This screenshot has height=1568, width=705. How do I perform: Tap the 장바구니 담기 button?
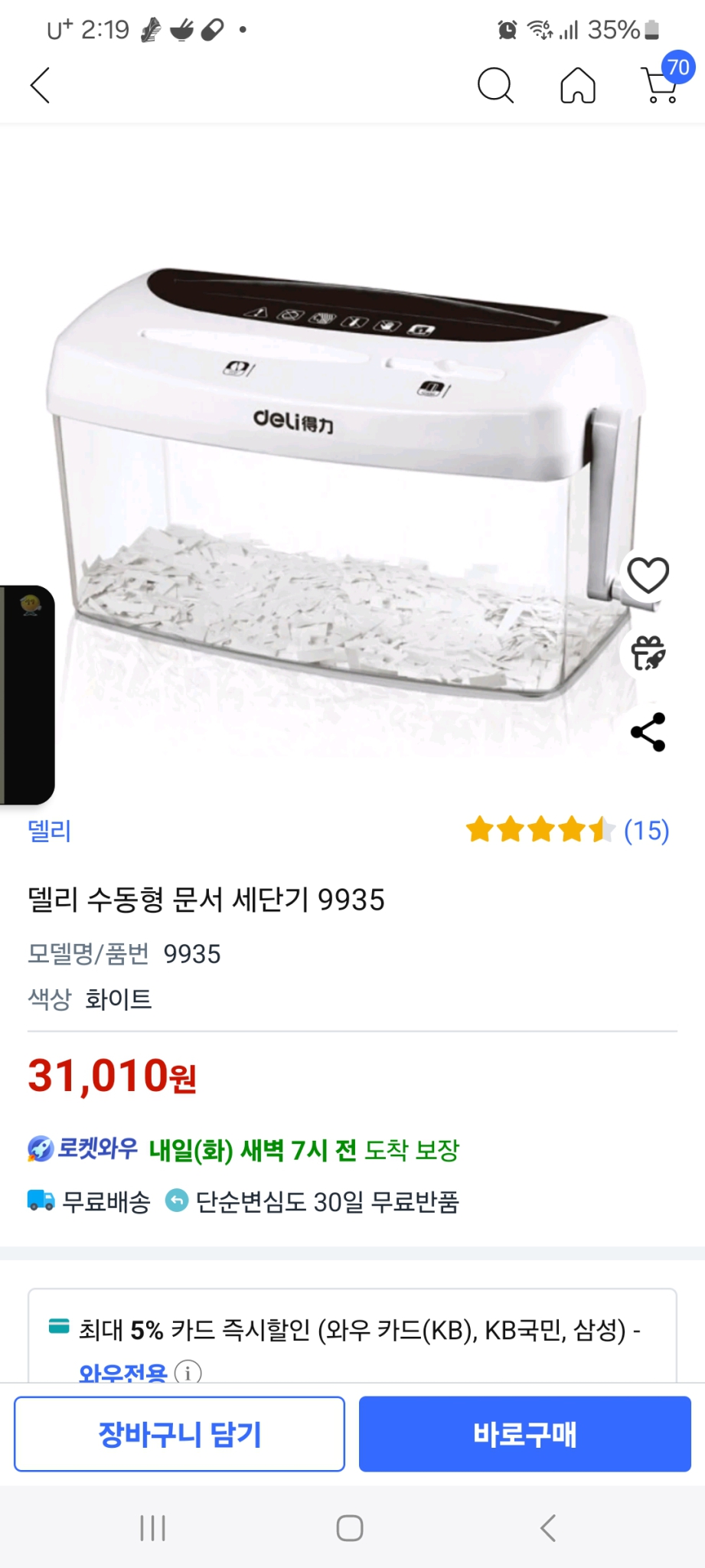(178, 1434)
